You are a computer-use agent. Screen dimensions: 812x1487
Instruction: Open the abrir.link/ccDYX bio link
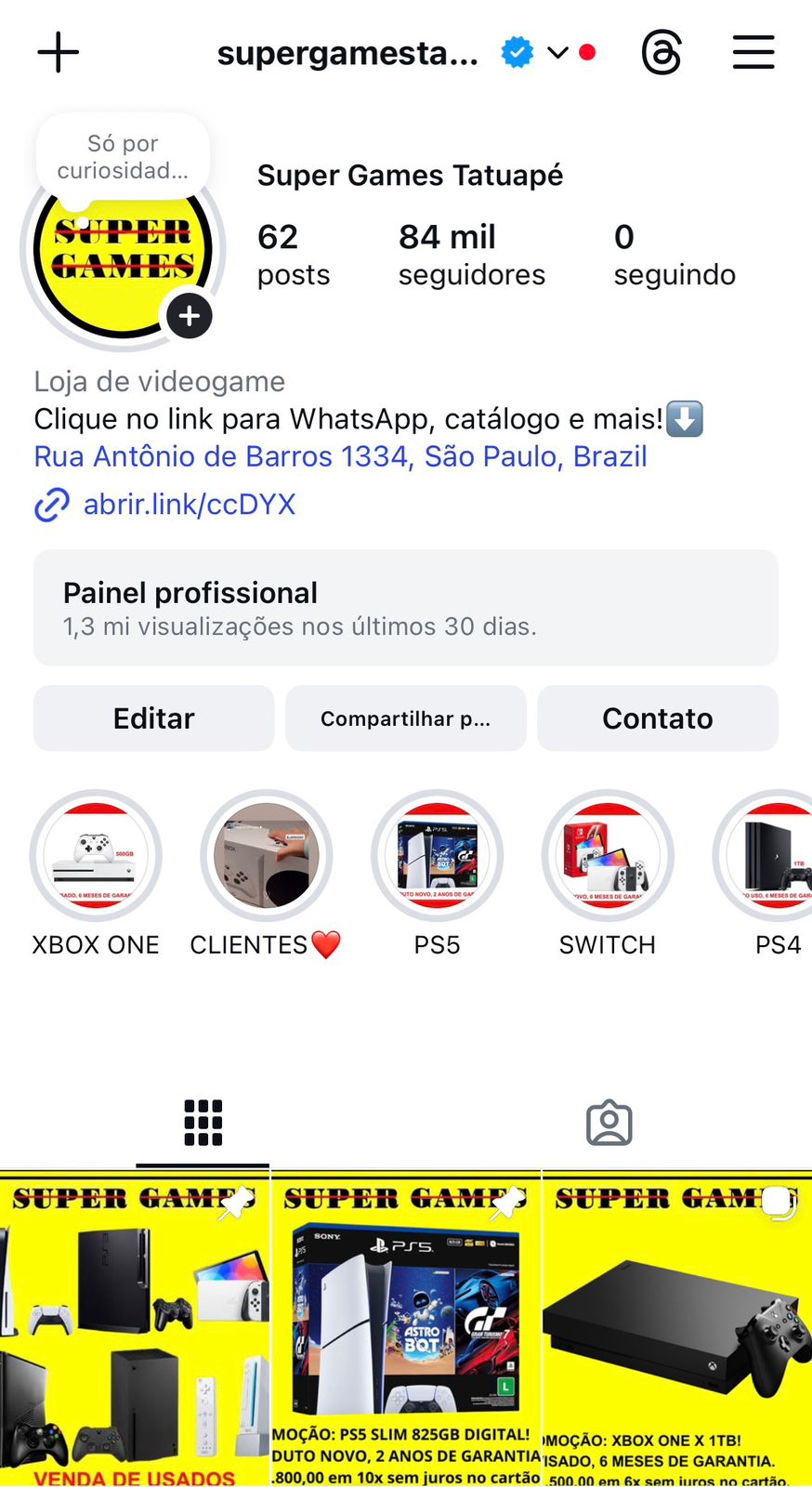(x=189, y=505)
